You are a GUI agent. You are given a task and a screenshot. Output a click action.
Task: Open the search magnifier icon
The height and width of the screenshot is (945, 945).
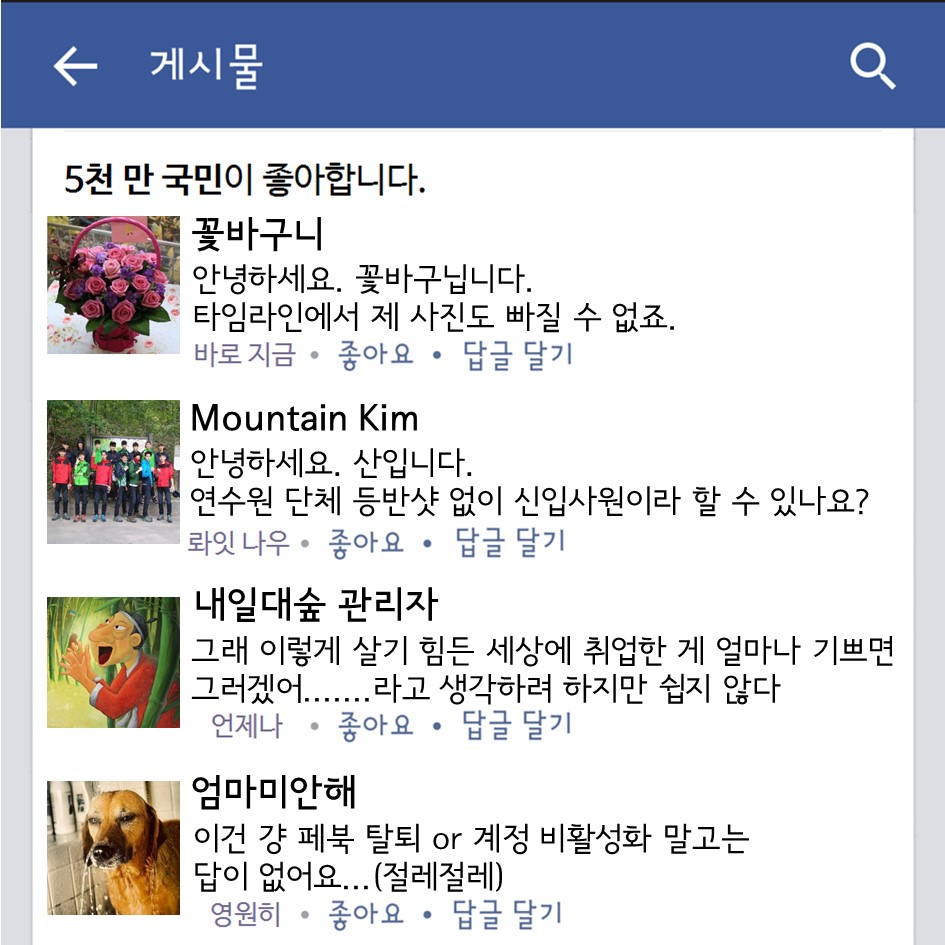pos(872,66)
